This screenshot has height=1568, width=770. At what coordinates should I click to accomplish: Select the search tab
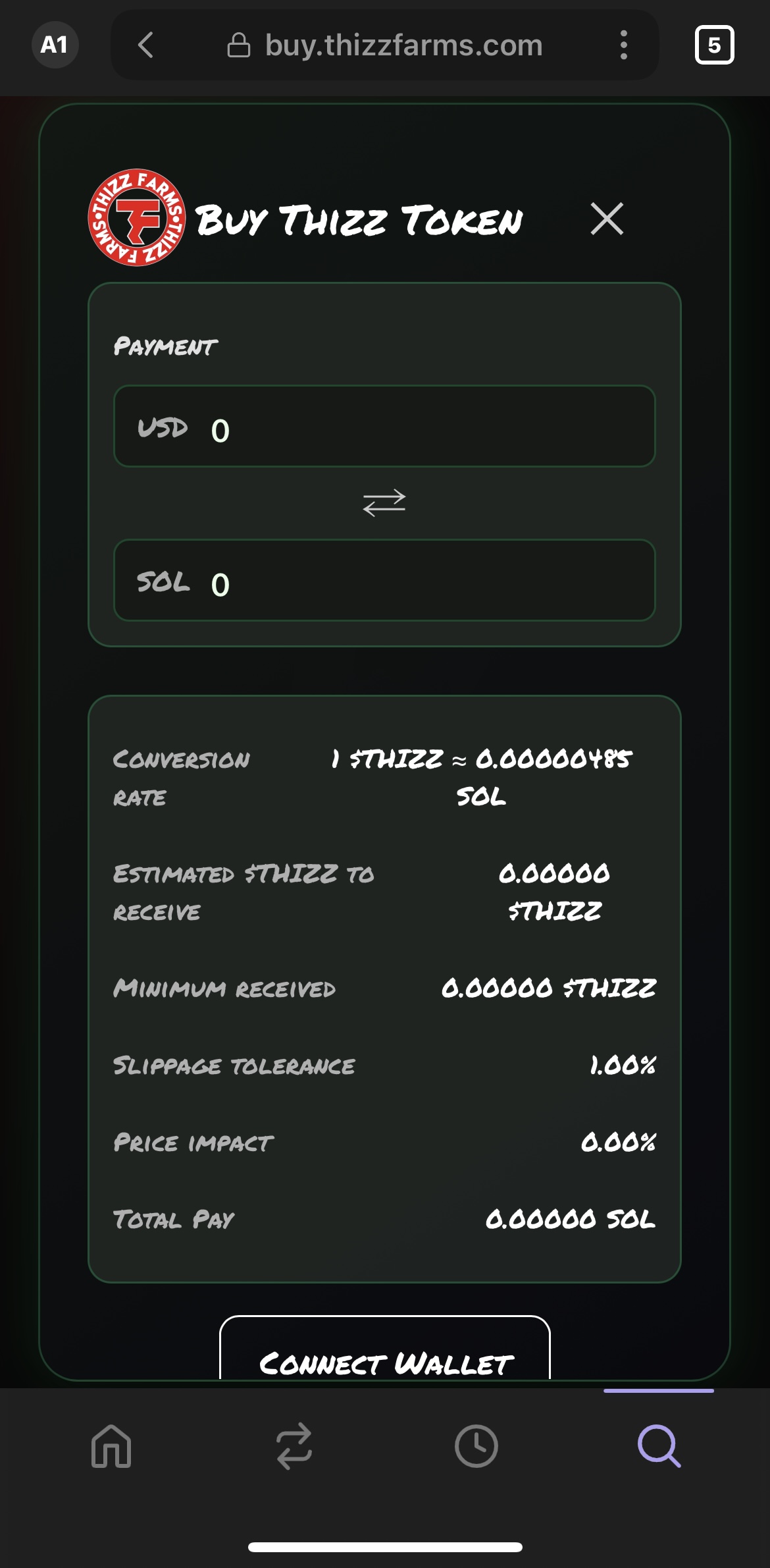(659, 1446)
